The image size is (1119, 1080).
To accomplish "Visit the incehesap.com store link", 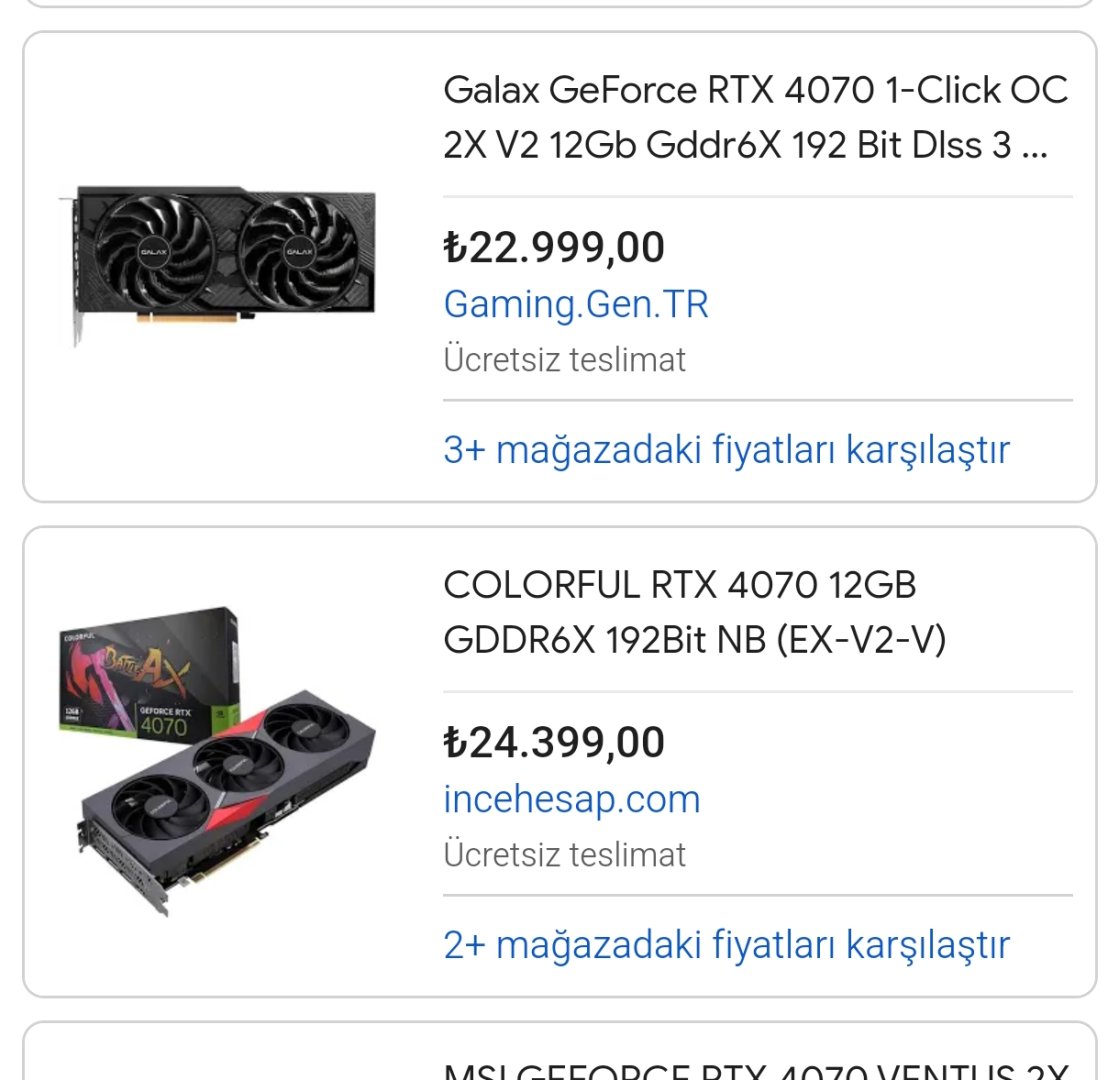I will [x=571, y=799].
